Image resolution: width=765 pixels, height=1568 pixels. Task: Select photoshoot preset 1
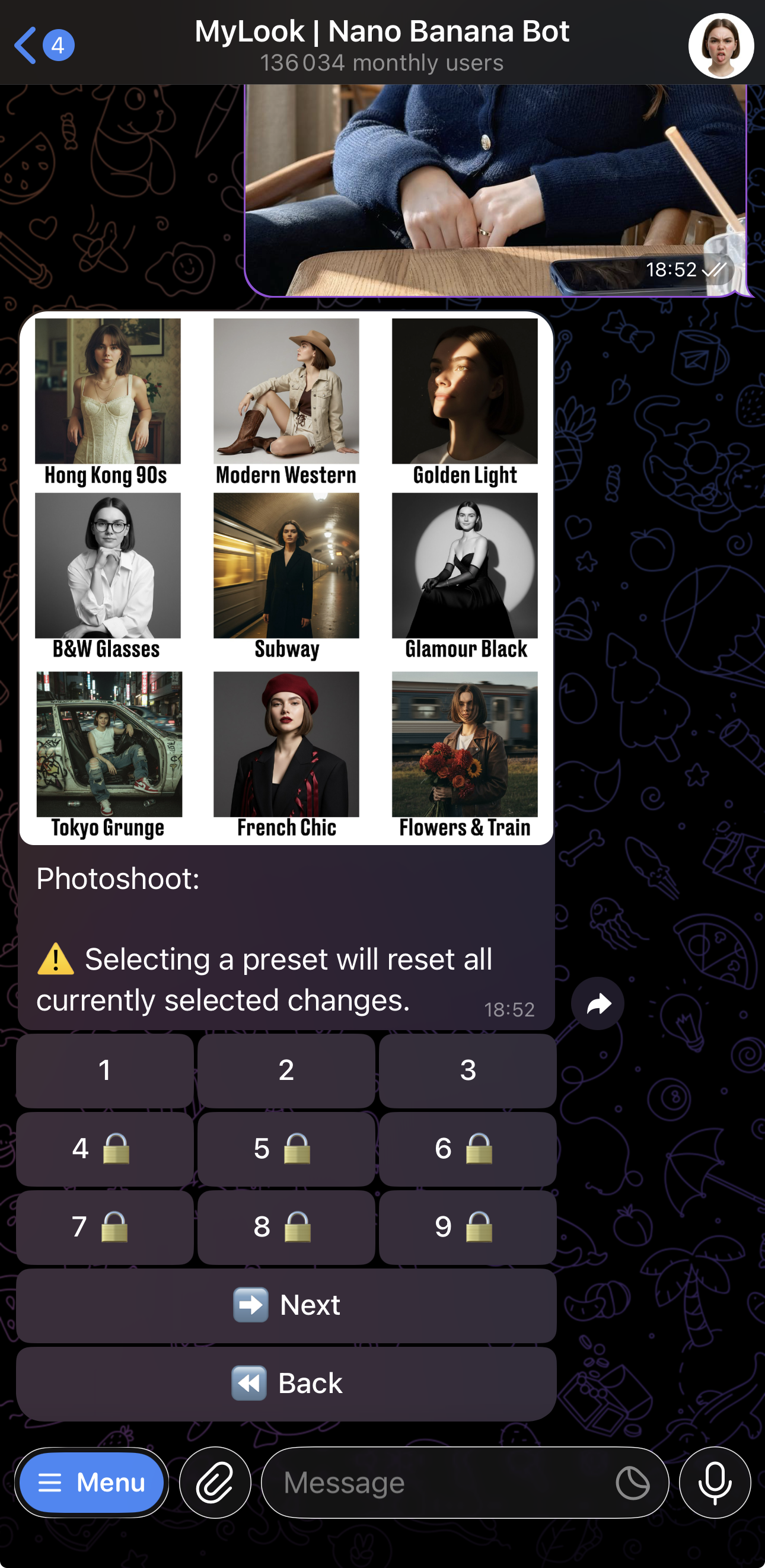pyautogui.click(x=104, y=1070)
